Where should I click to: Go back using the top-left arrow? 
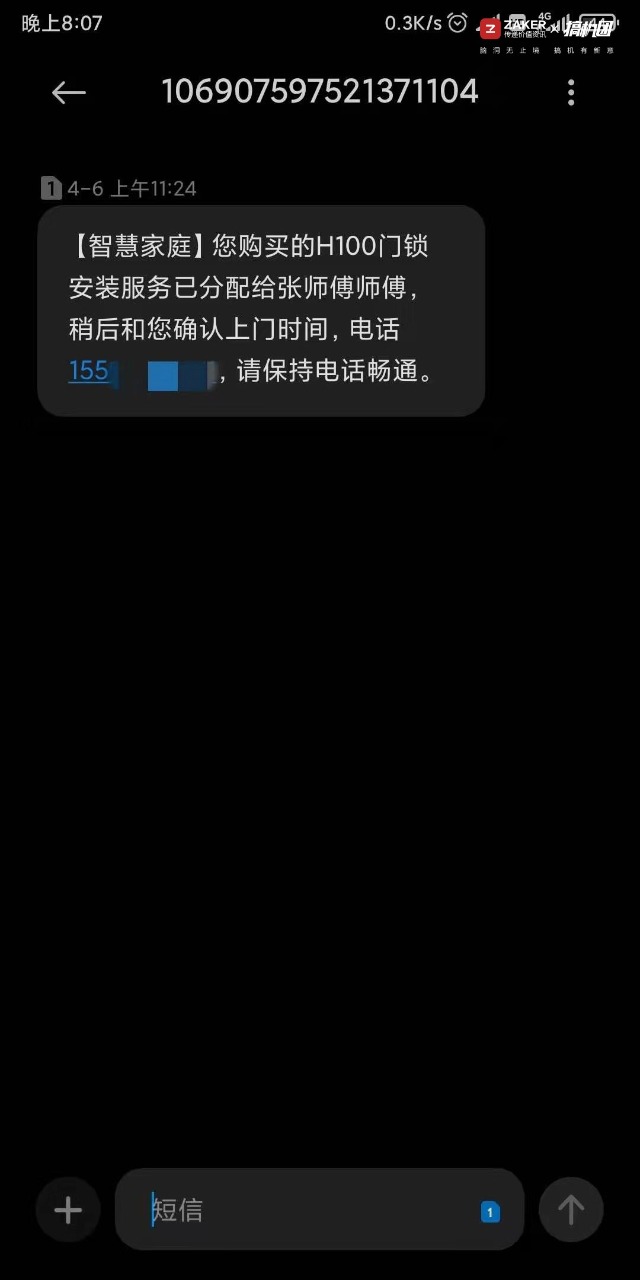tap(69, 93)
